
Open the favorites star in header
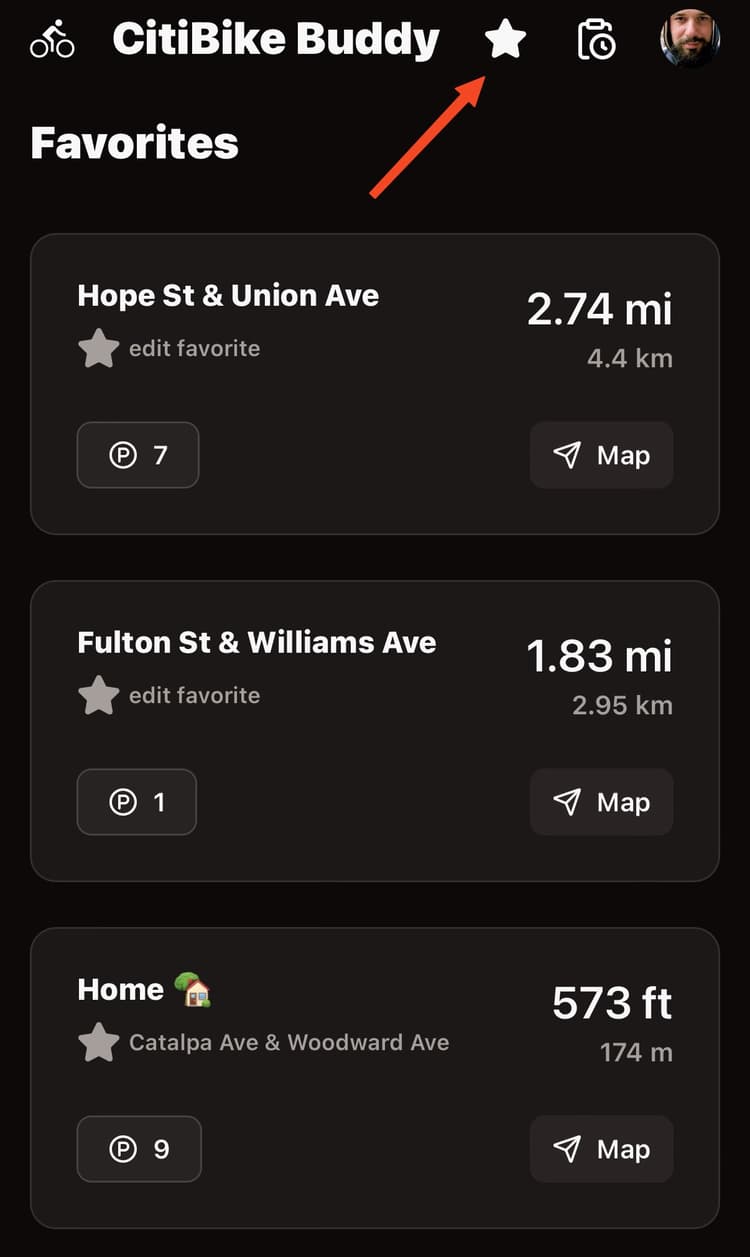505,40
